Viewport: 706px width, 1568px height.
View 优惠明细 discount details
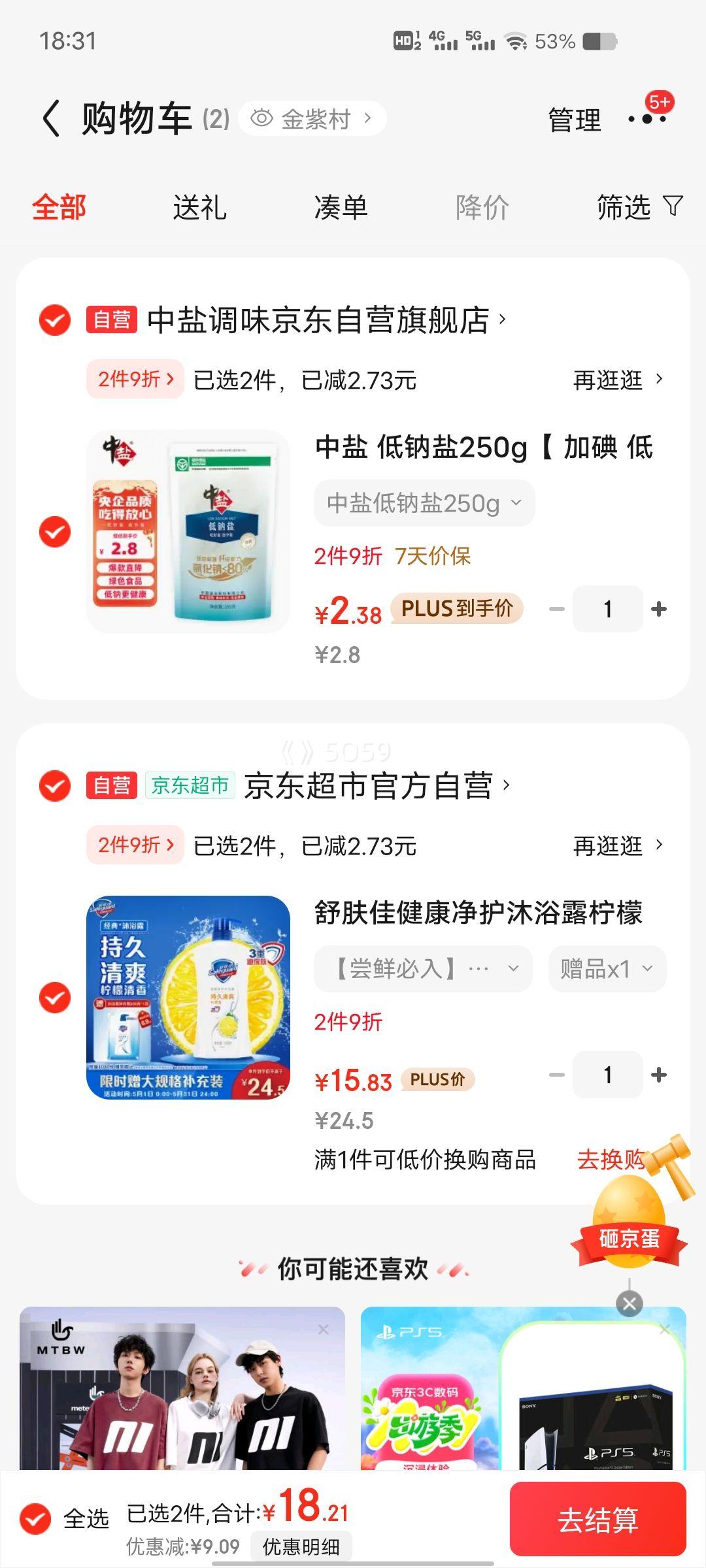pyautogui.click(x=301, y=1546)
